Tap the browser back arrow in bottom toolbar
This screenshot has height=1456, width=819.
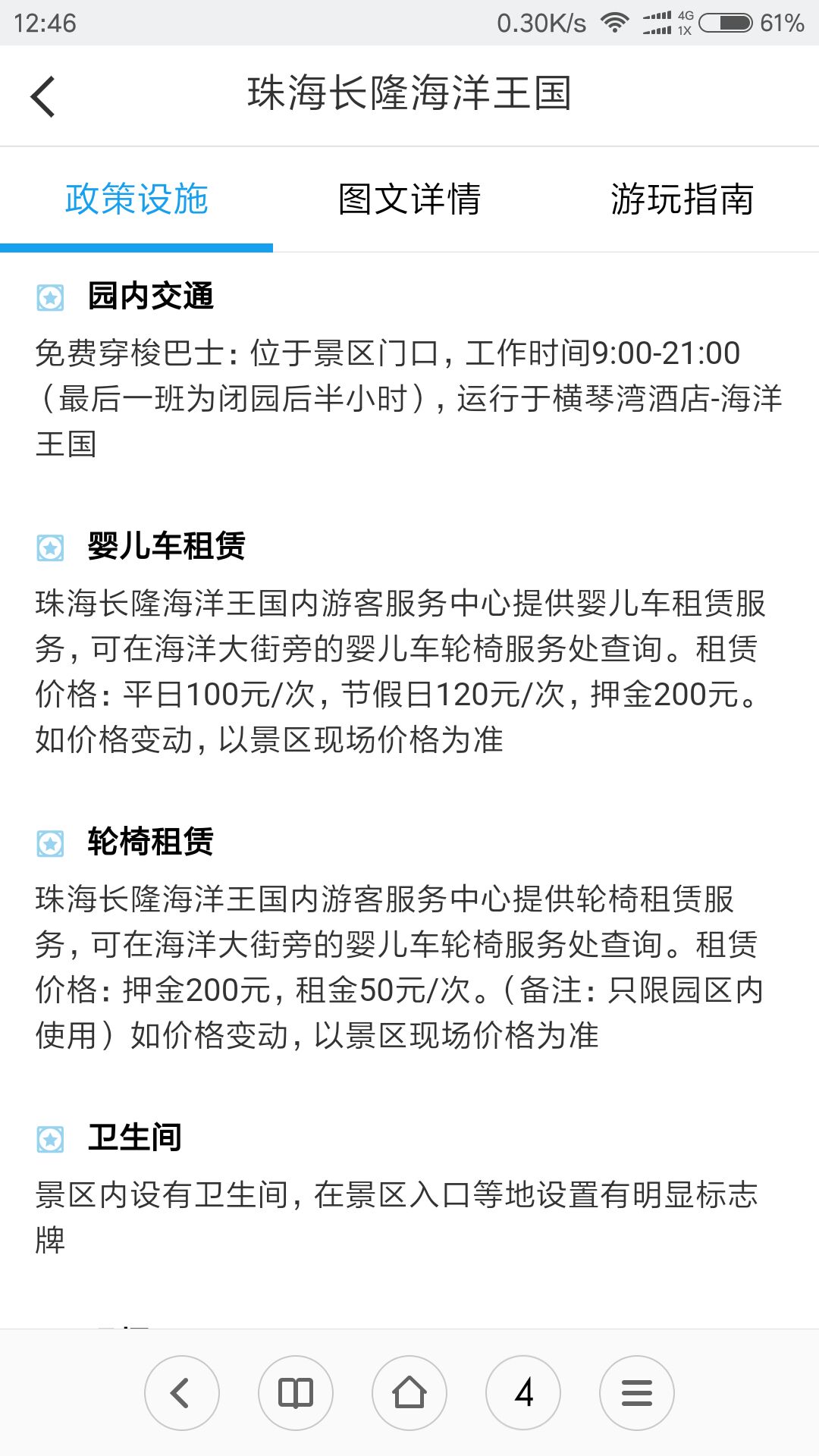(182, 1393)
